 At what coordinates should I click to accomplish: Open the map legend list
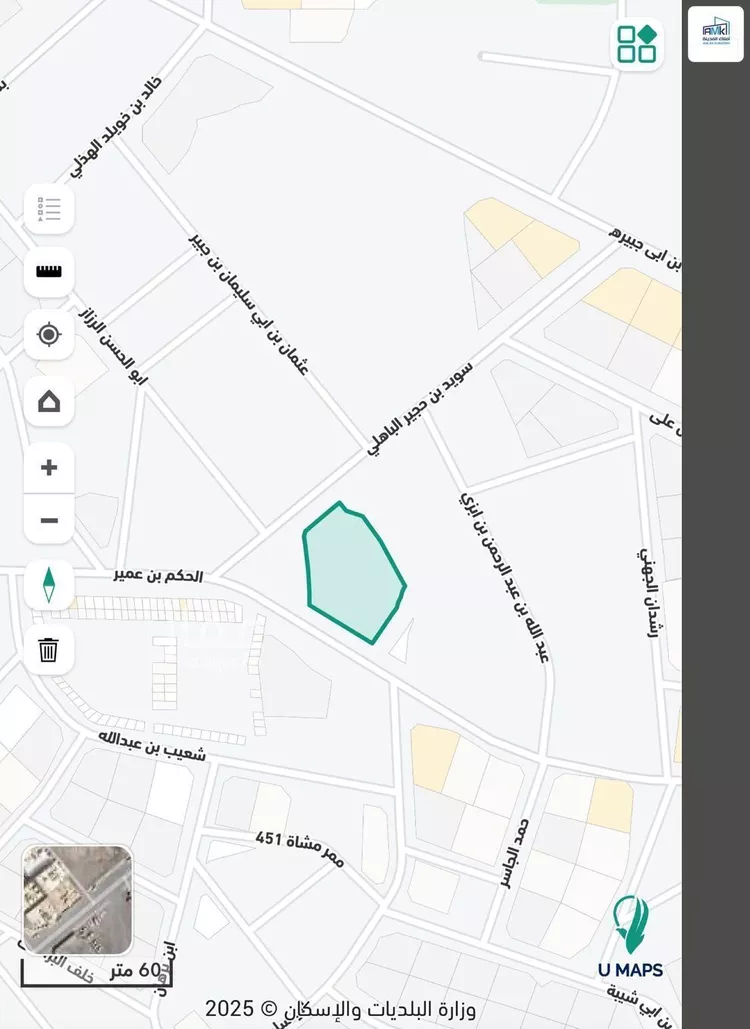pos(48,209)
